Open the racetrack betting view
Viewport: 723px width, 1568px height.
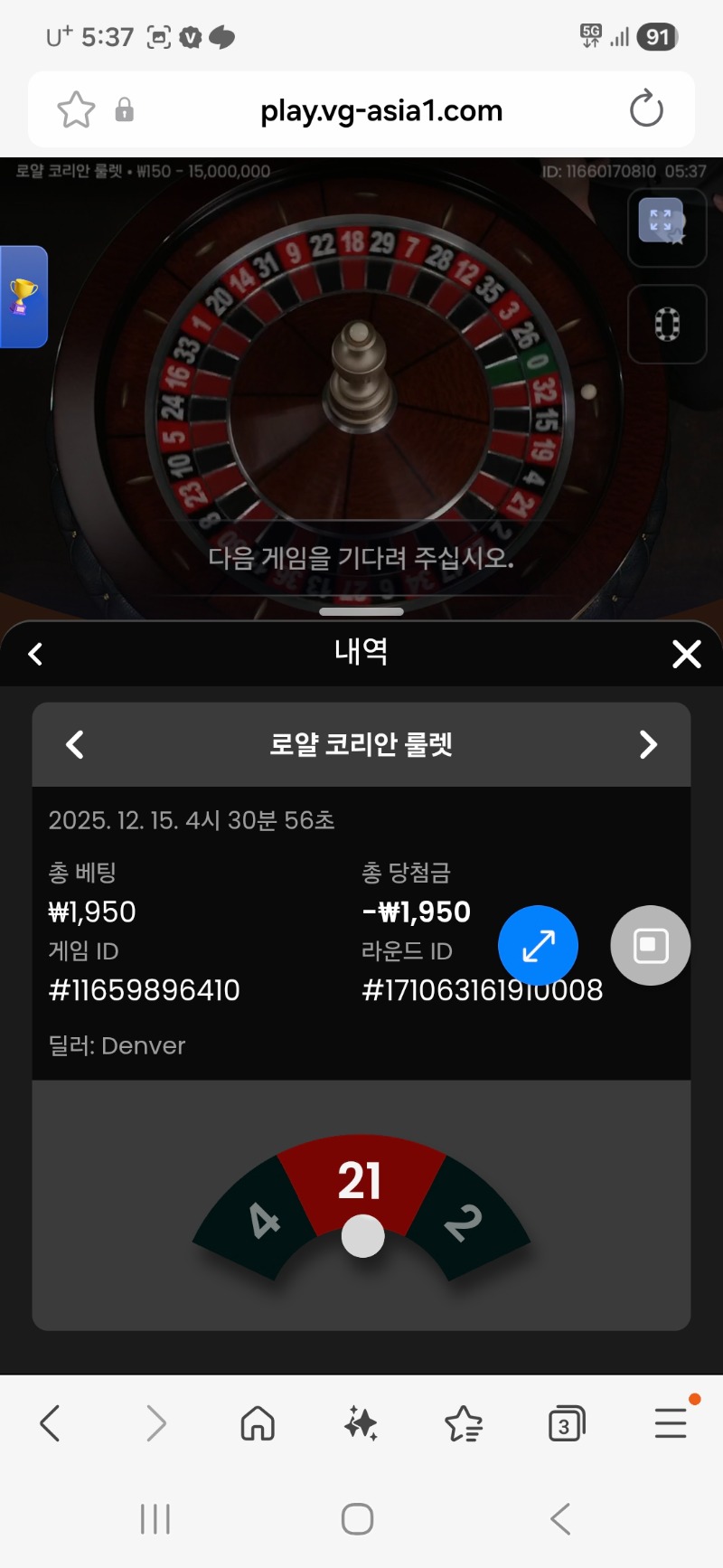pos(666,324)
